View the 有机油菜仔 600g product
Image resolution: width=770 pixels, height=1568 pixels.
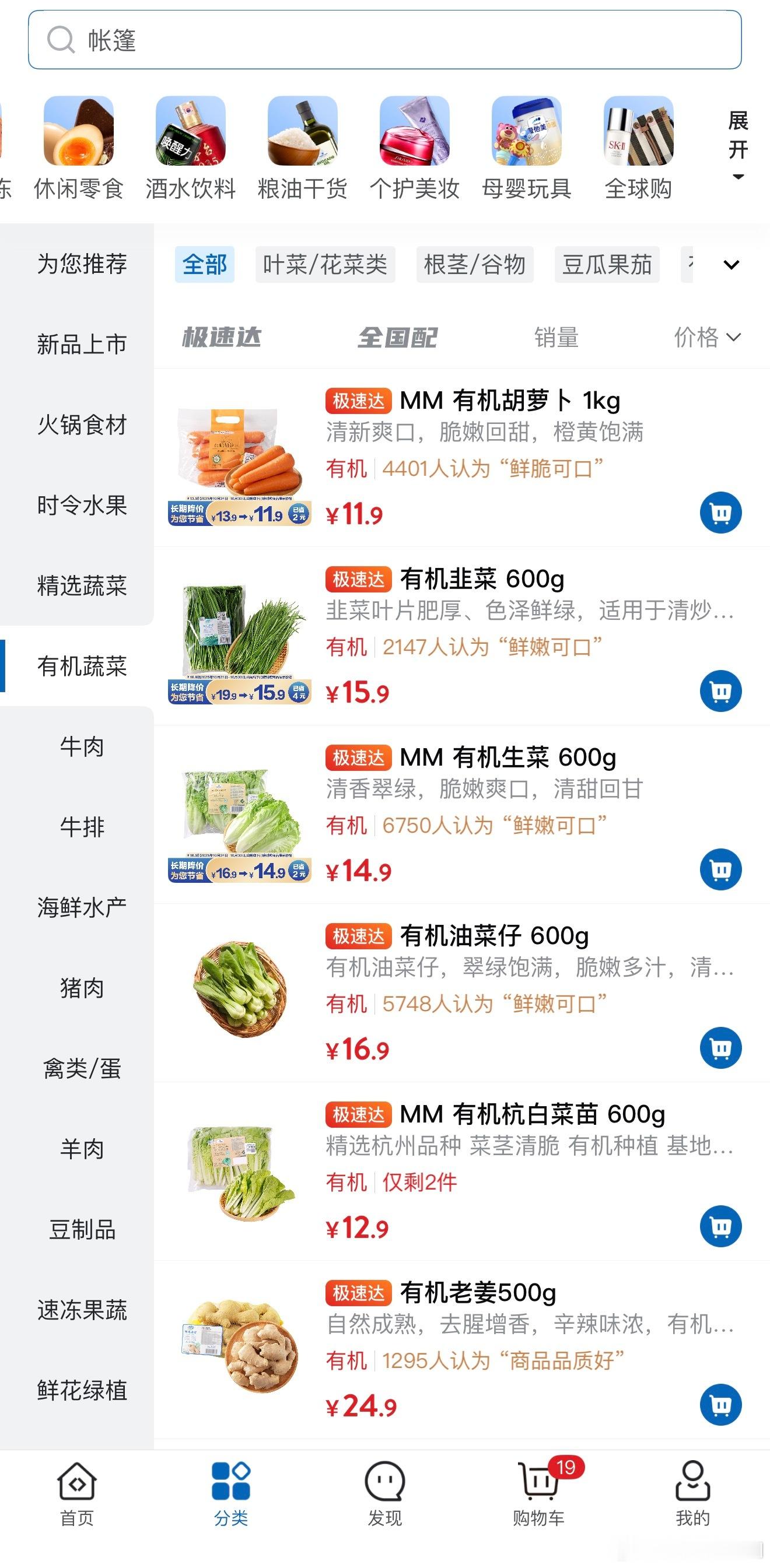pyautogui.click(x=494, y=935)
